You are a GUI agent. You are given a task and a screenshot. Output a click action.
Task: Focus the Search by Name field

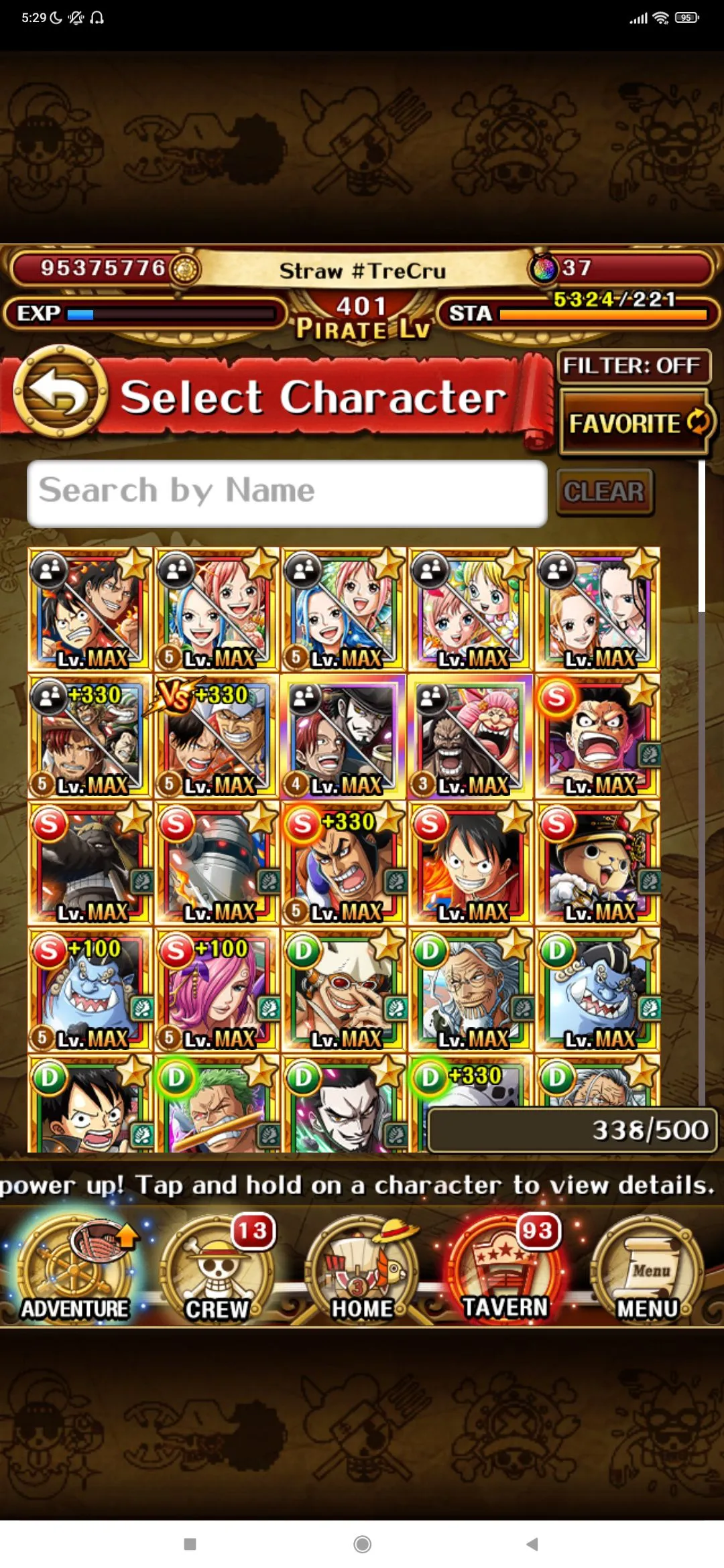287,493
